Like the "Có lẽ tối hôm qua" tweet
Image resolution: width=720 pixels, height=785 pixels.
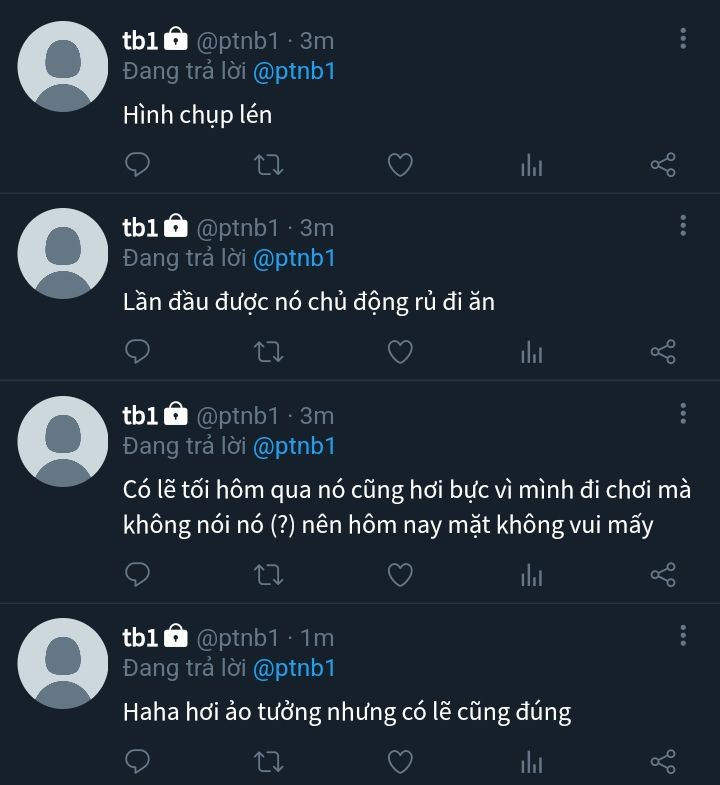point(400,574)
